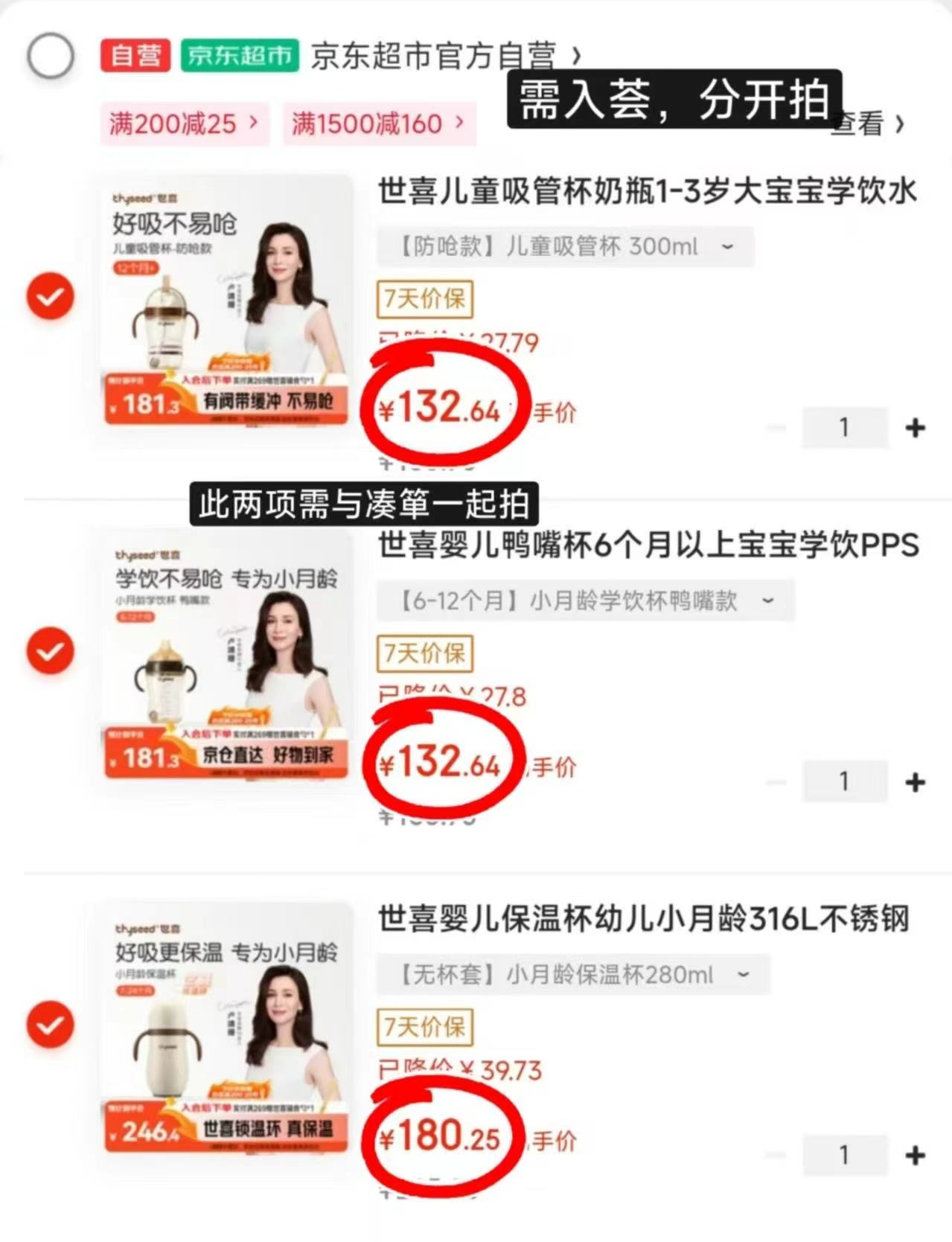Image resolution: width=952 pixels, height=1242 pixels.
Task: Click the first product's 7天价保 tag
Action: tap(424, 298)
